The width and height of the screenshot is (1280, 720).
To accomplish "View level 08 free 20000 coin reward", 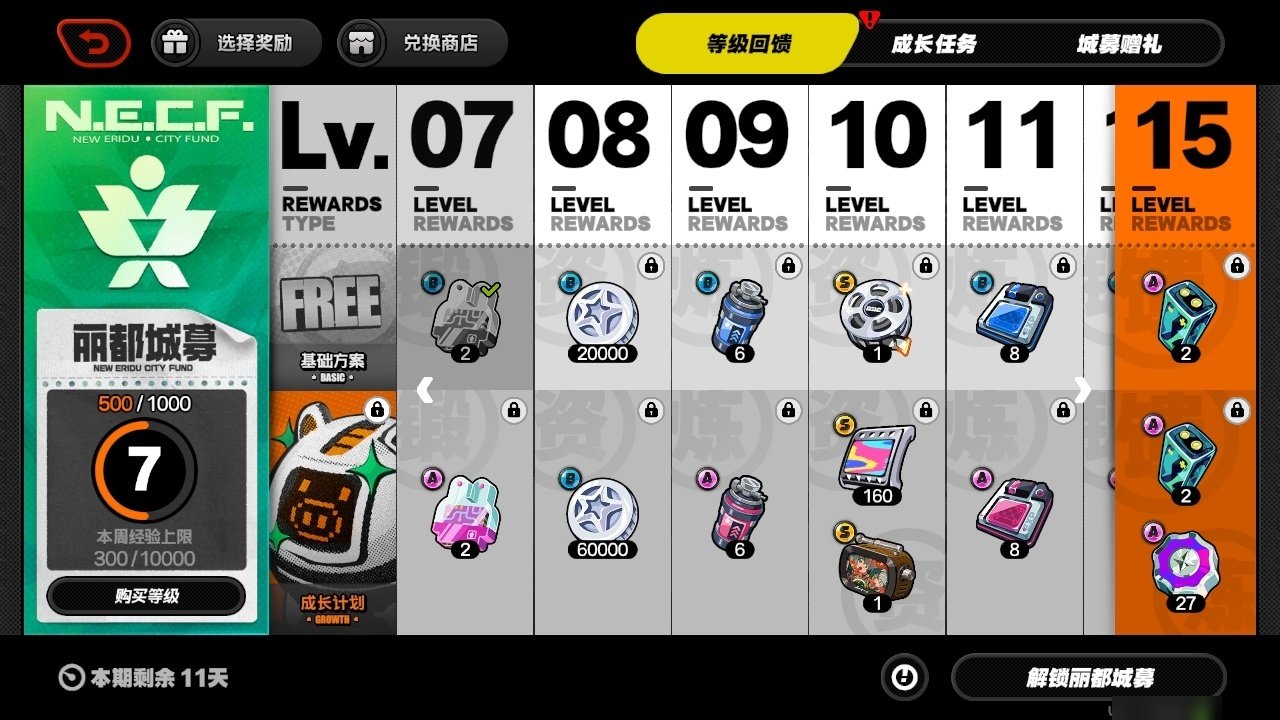I will pos(602,318).
